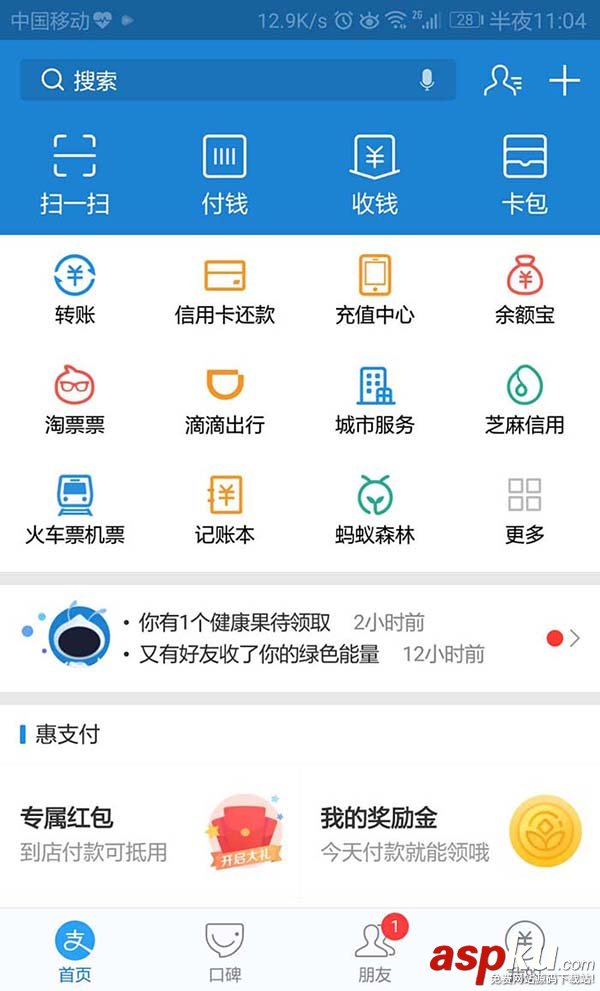Show 更多 services
The image size is (600, 991).
point(525,510)
